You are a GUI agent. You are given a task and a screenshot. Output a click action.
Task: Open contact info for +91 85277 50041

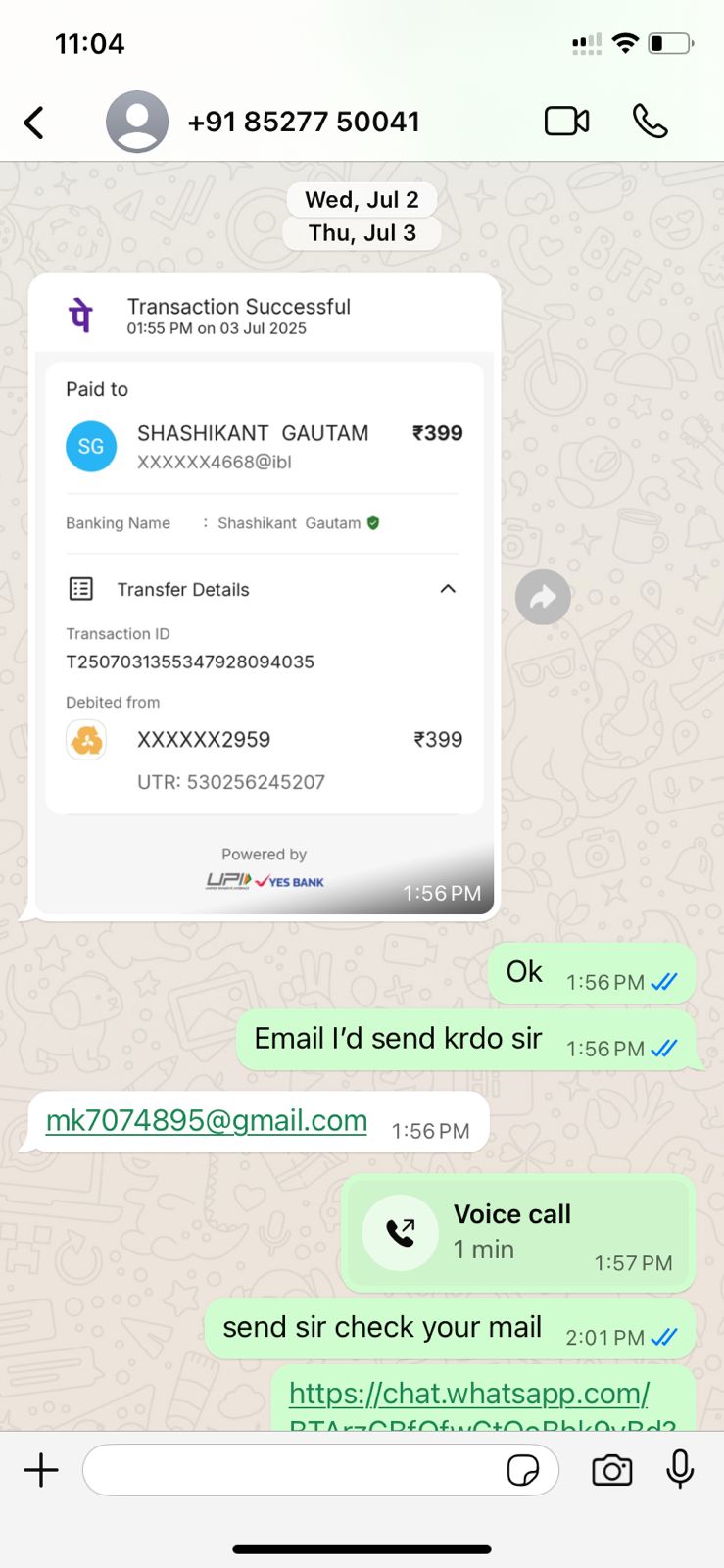point(303,122)
